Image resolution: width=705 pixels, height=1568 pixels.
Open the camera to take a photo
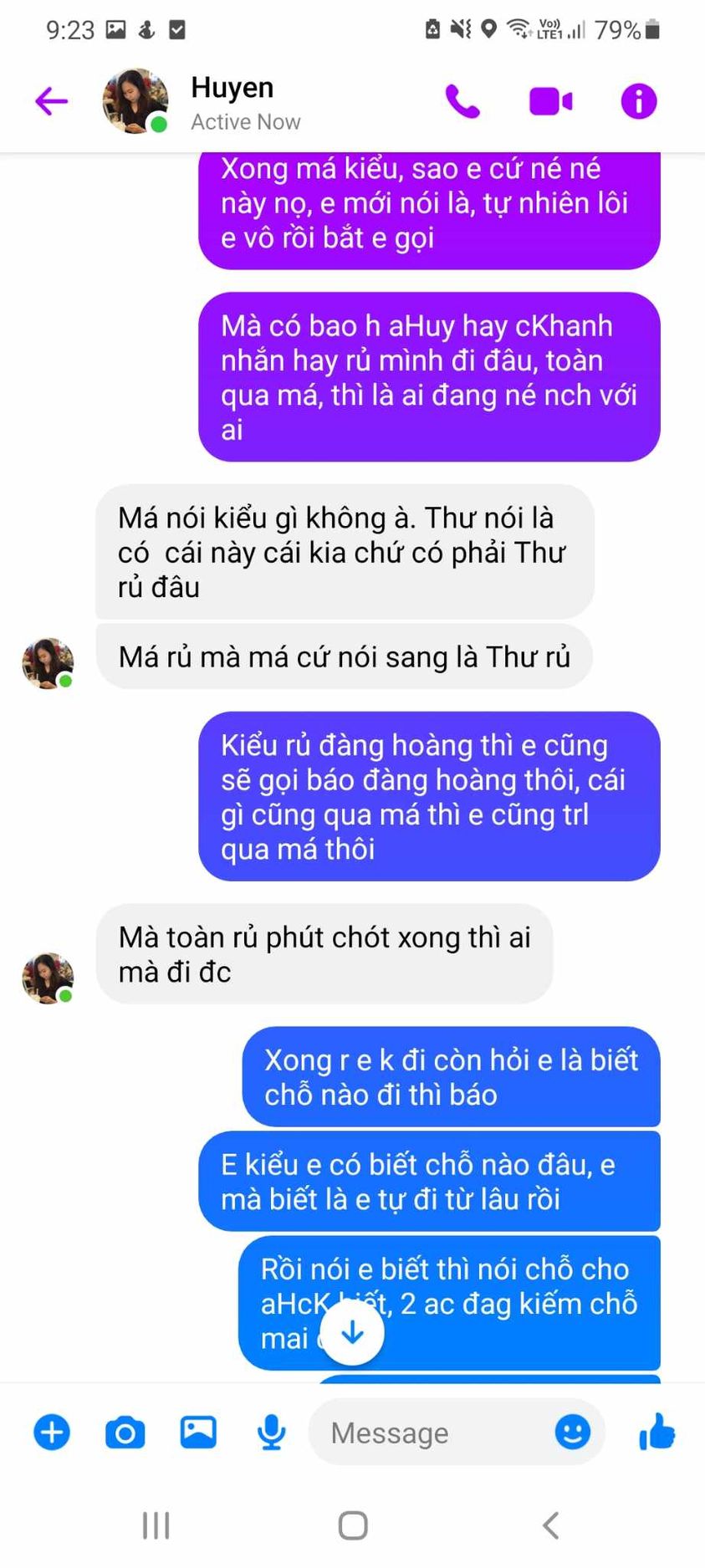click(125, 1433)
